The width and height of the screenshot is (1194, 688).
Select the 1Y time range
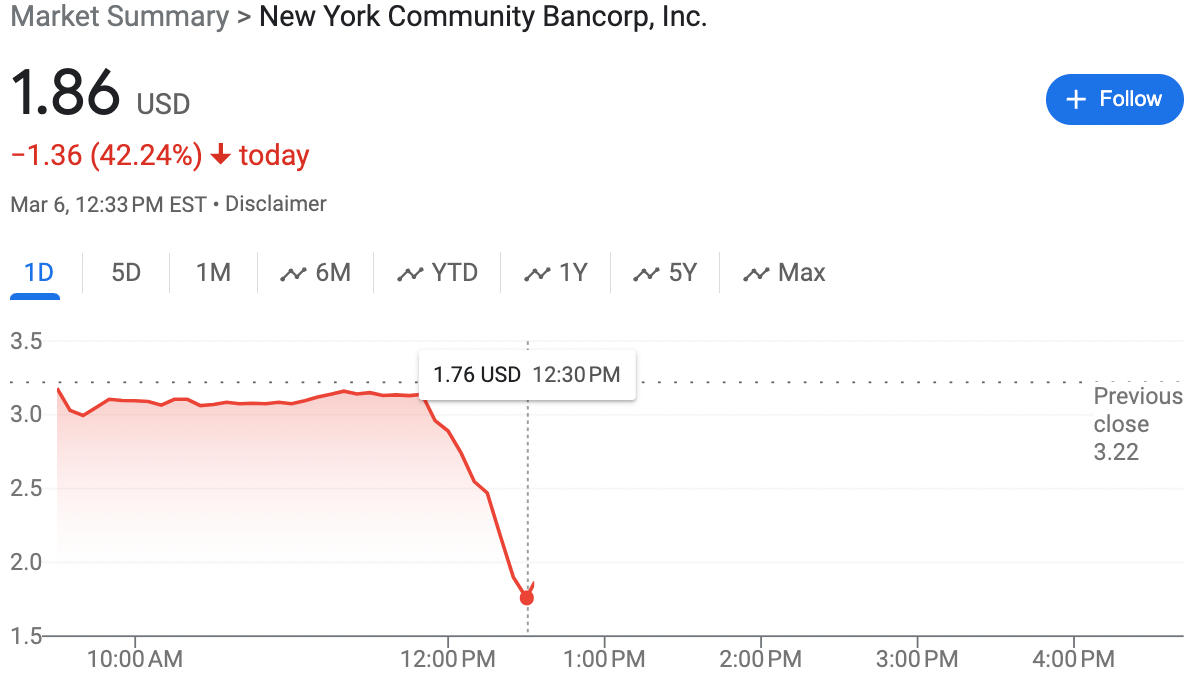pos(557,273)
